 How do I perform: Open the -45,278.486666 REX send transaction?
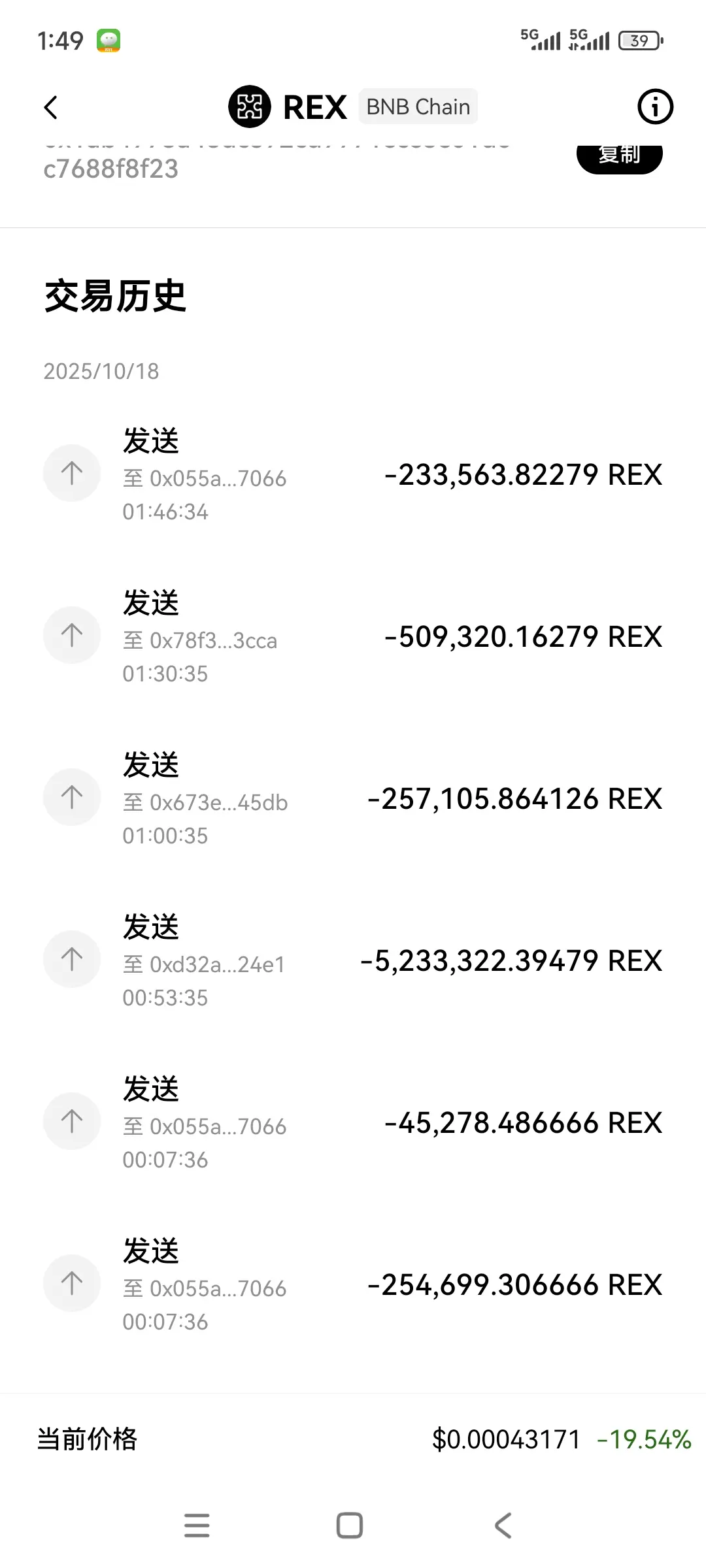pyautogui.click(x=353, y=1122)
